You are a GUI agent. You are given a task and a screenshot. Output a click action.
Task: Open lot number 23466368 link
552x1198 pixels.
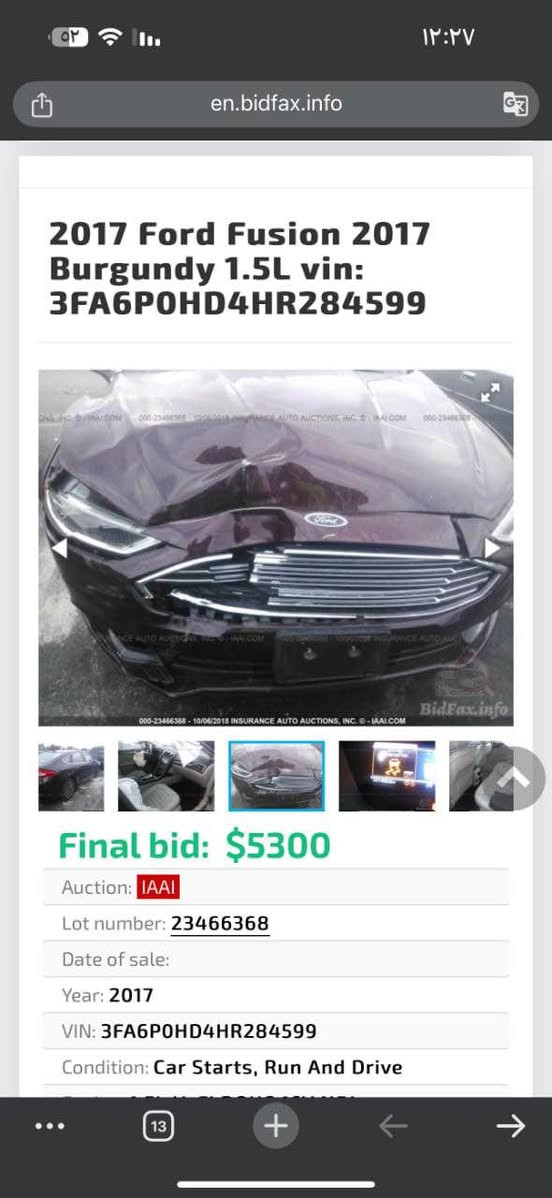219,924
